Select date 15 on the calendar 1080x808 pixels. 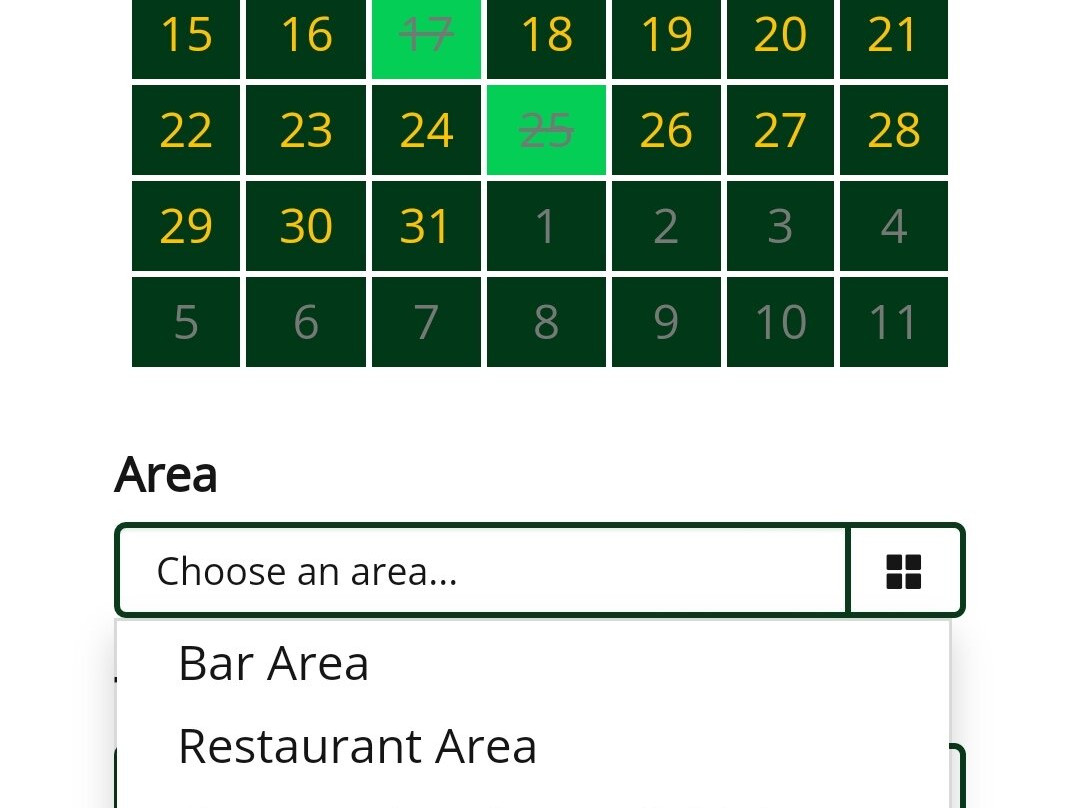[186, 38]
